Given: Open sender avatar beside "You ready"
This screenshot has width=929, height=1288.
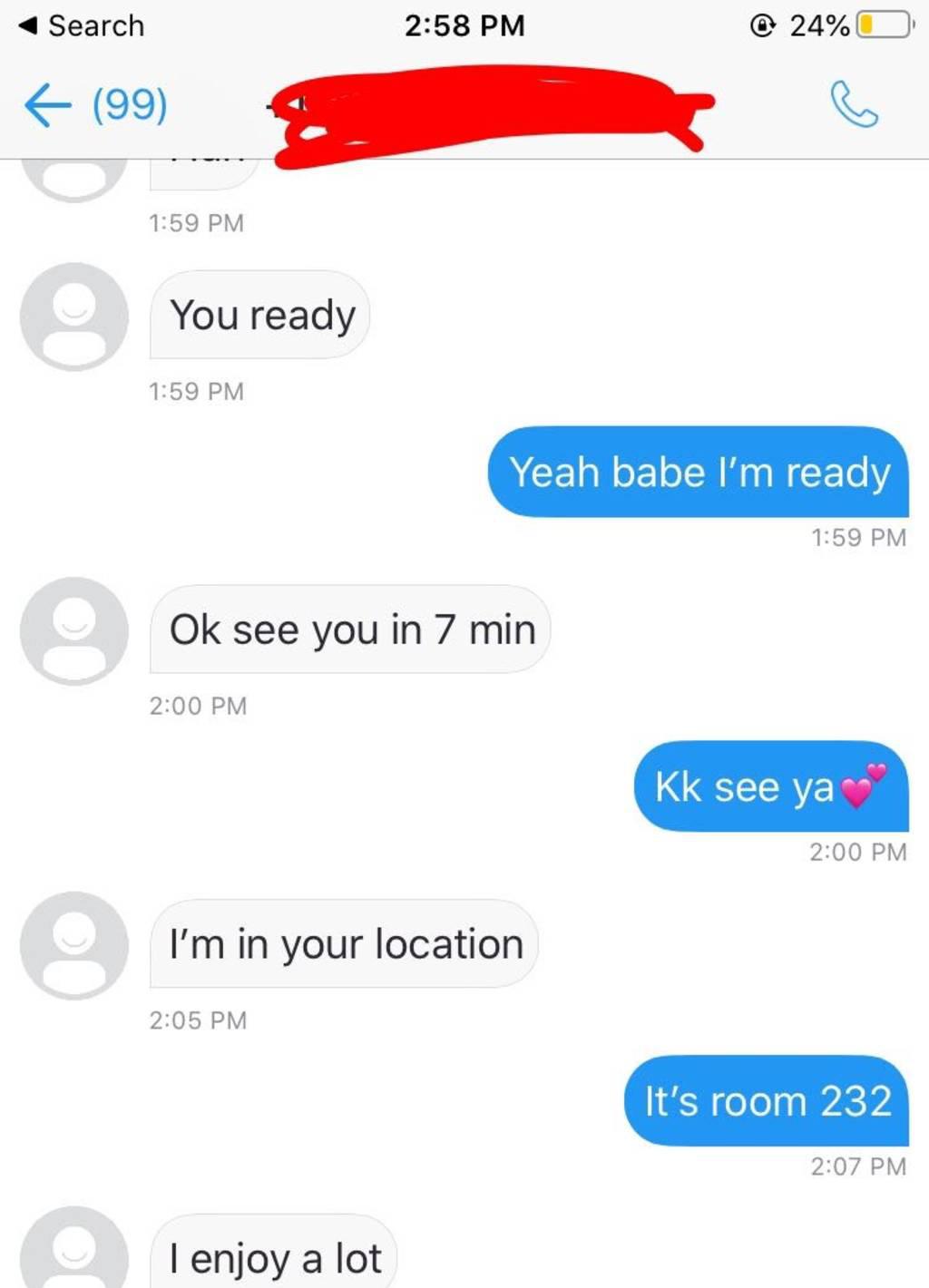Looking at the screenshot, I should tap(74, 317).
